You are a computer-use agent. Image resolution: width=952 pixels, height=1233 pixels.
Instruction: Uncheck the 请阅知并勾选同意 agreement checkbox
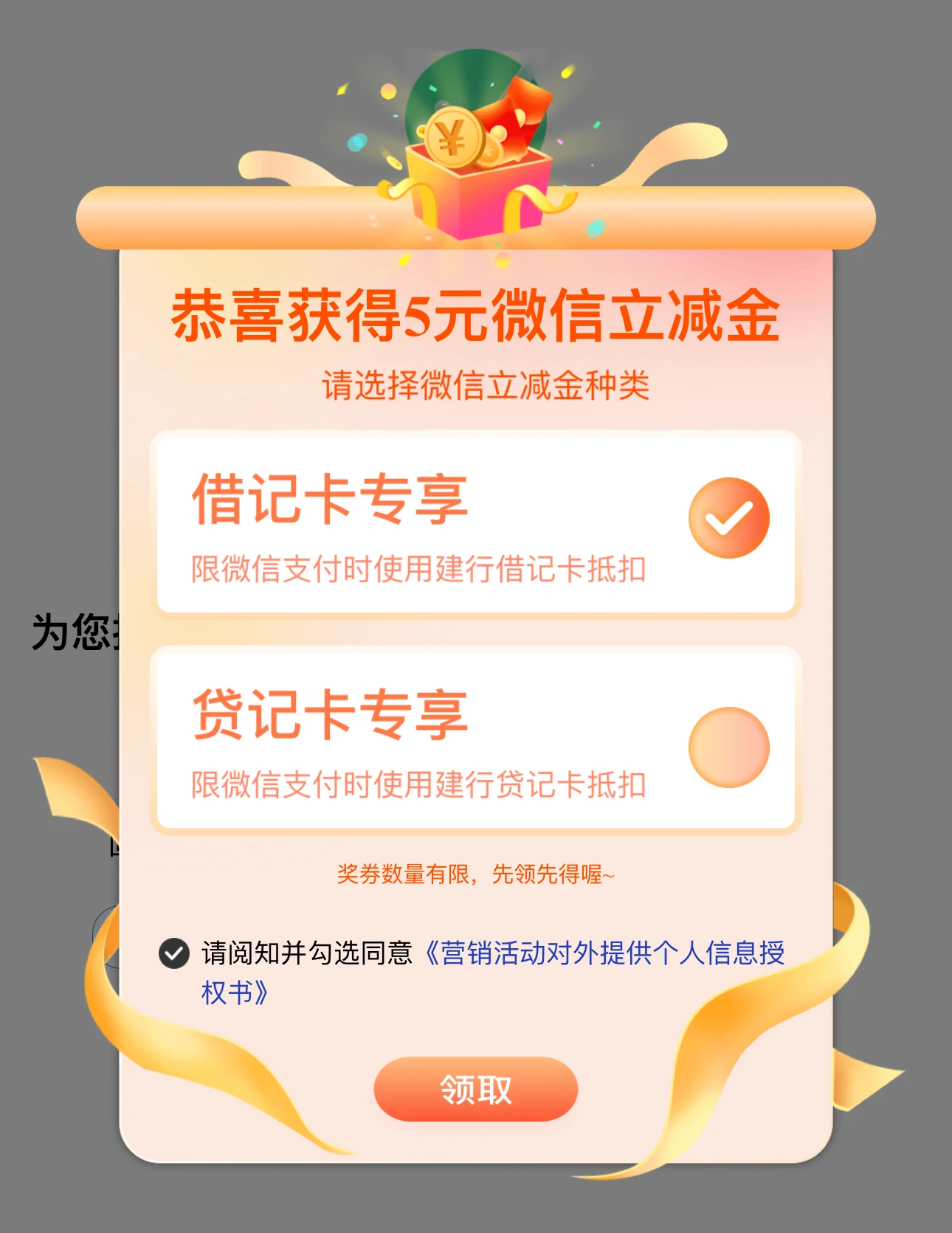(174, 953)
